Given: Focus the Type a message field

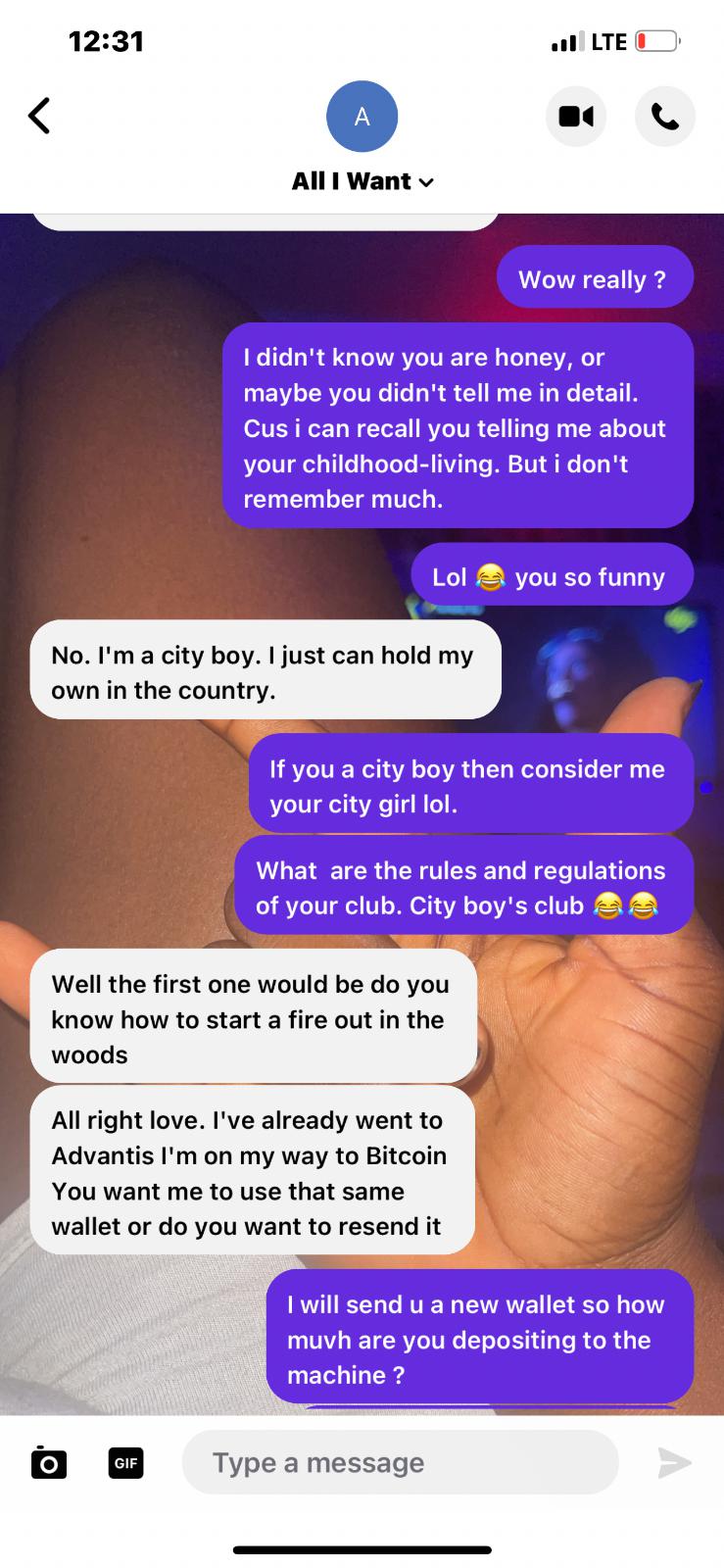Looking at the screenshot, I should [400, 1462].
